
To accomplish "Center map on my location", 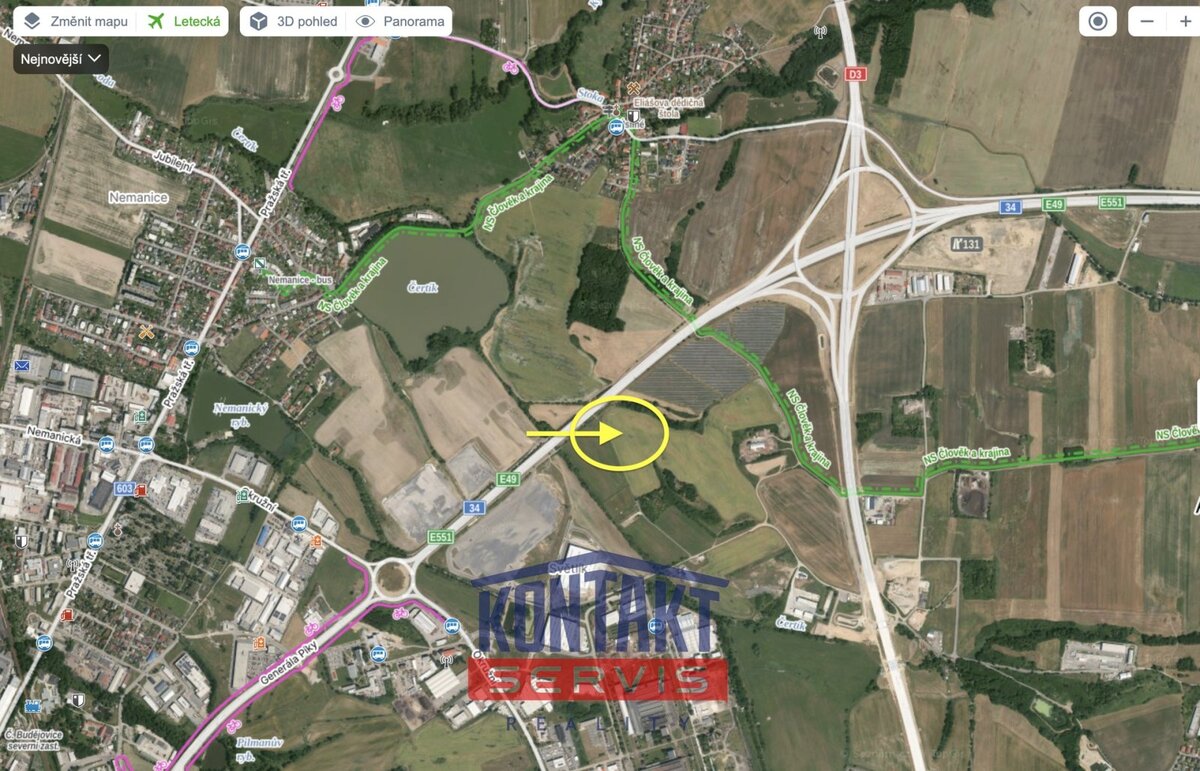I will tap(1098, 21).
